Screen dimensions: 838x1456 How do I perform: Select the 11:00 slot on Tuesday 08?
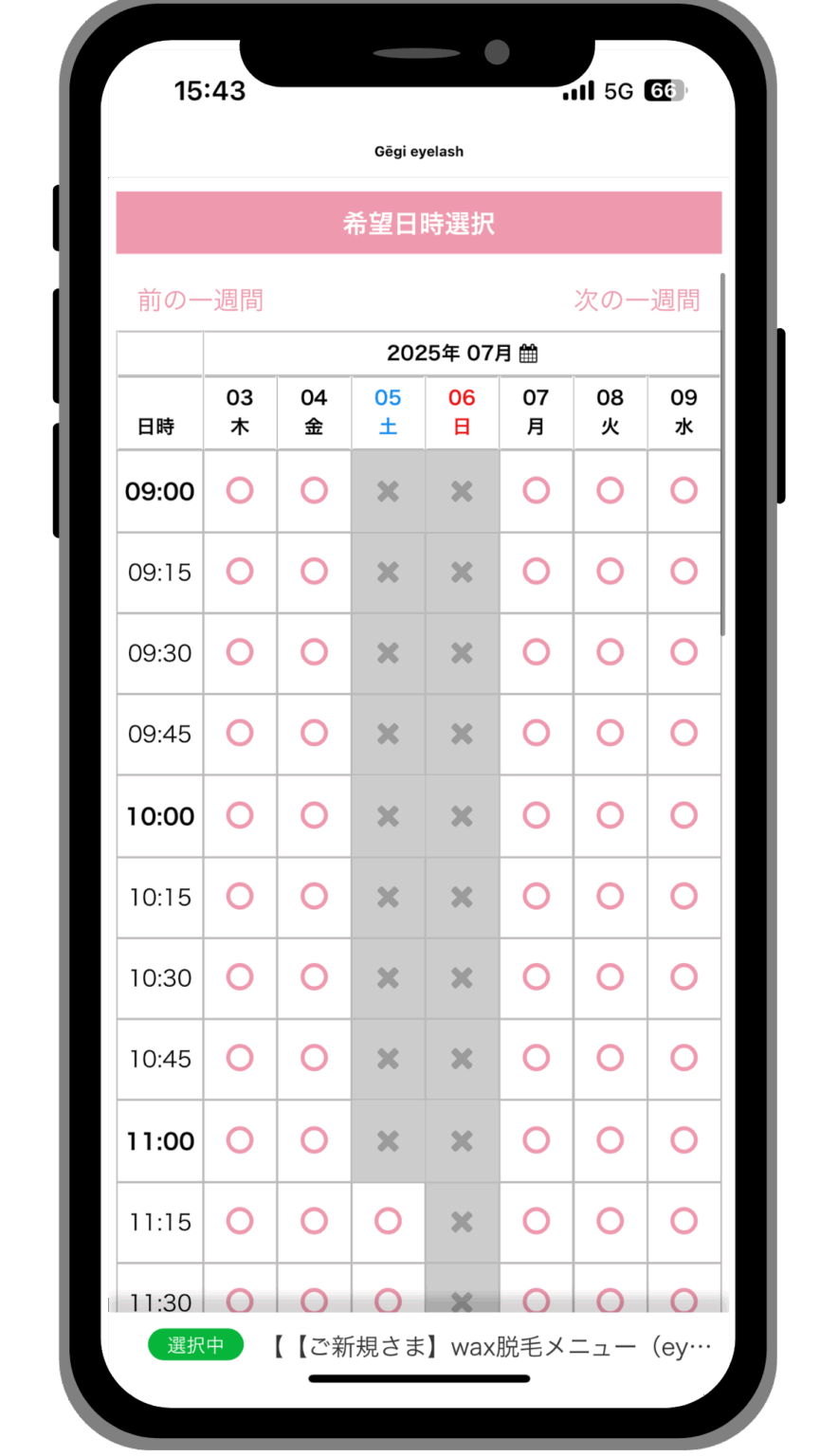click(610, 1139)
